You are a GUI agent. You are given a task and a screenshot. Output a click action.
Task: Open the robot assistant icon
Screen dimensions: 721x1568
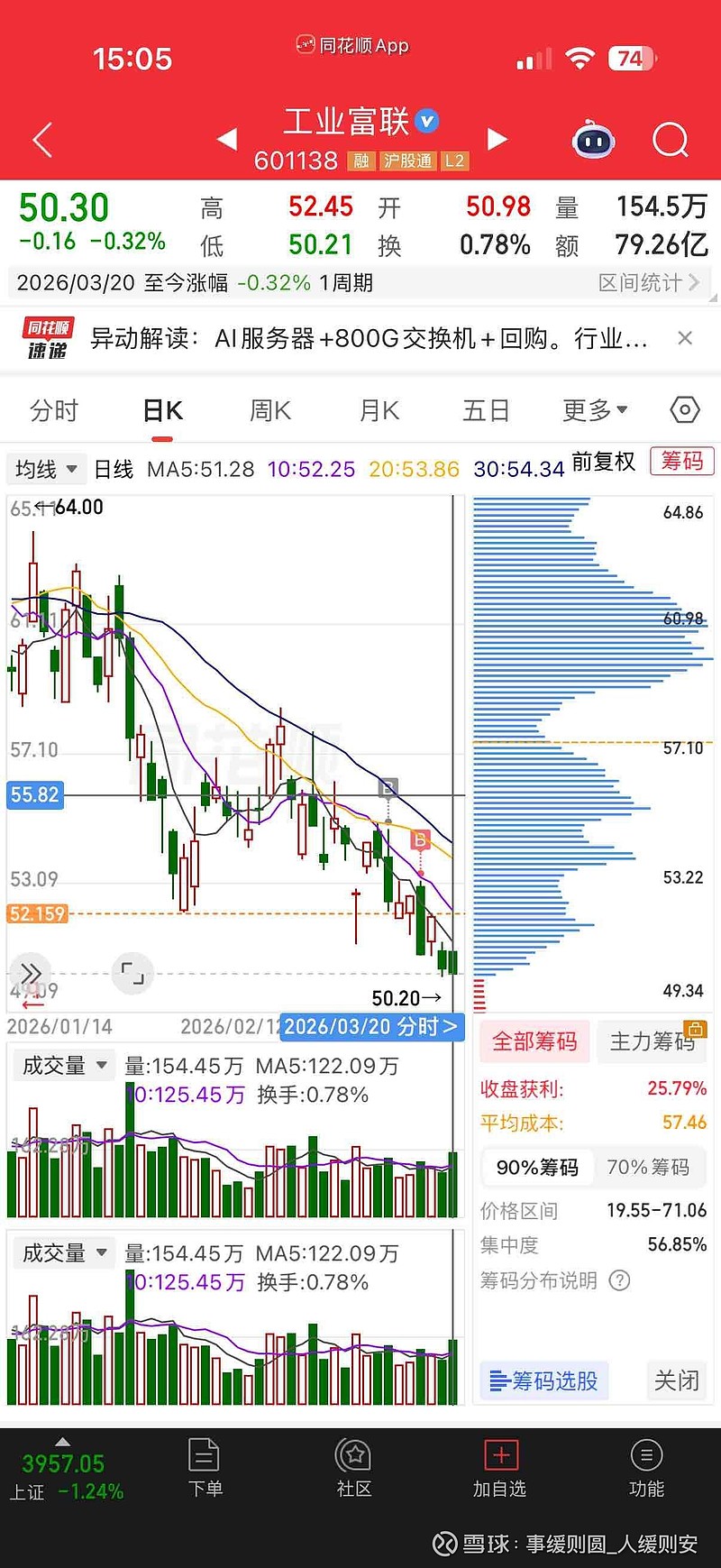[x=594, y=140]
